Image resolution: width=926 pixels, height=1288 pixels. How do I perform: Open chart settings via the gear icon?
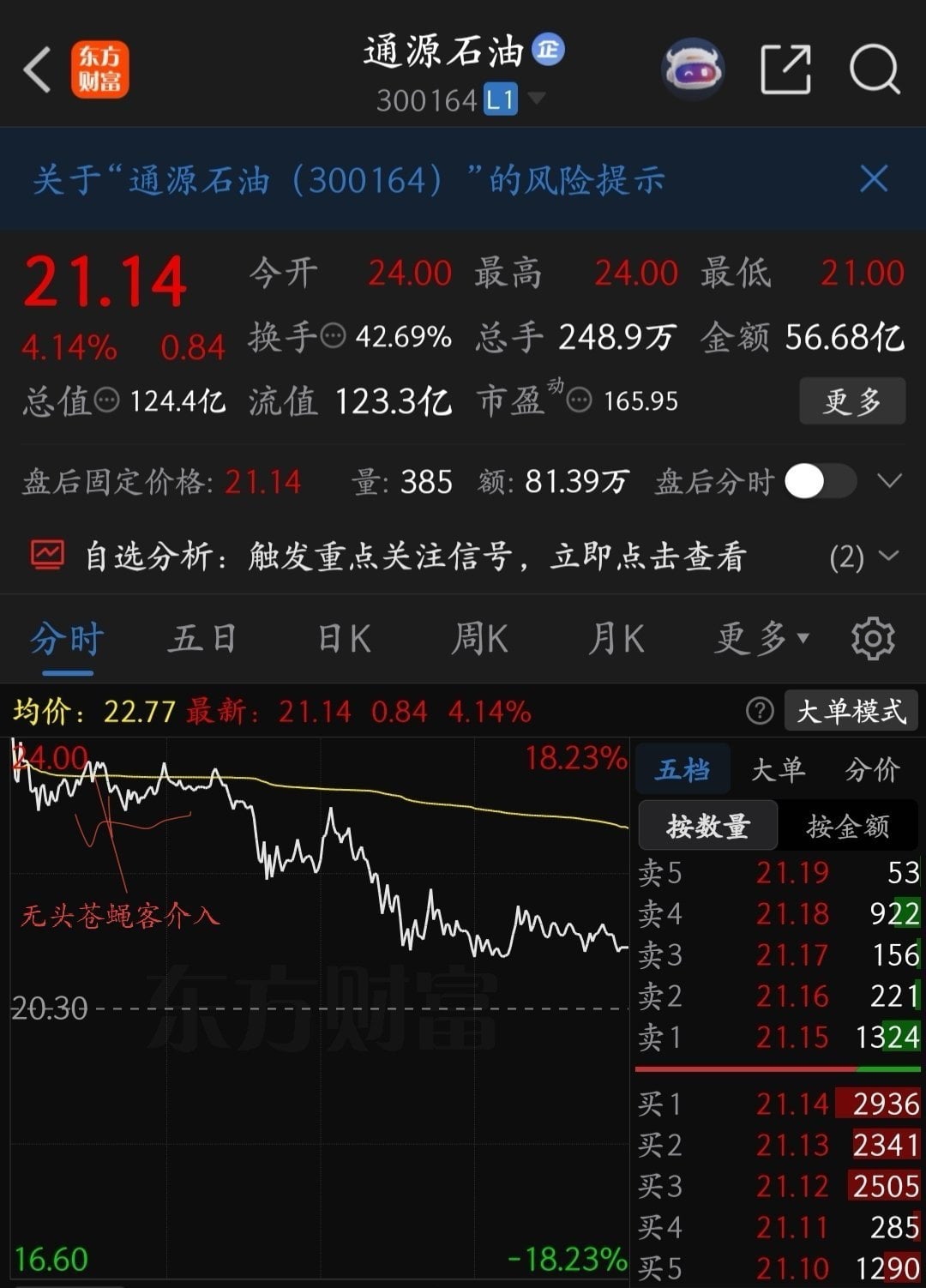tap(874, 638)
